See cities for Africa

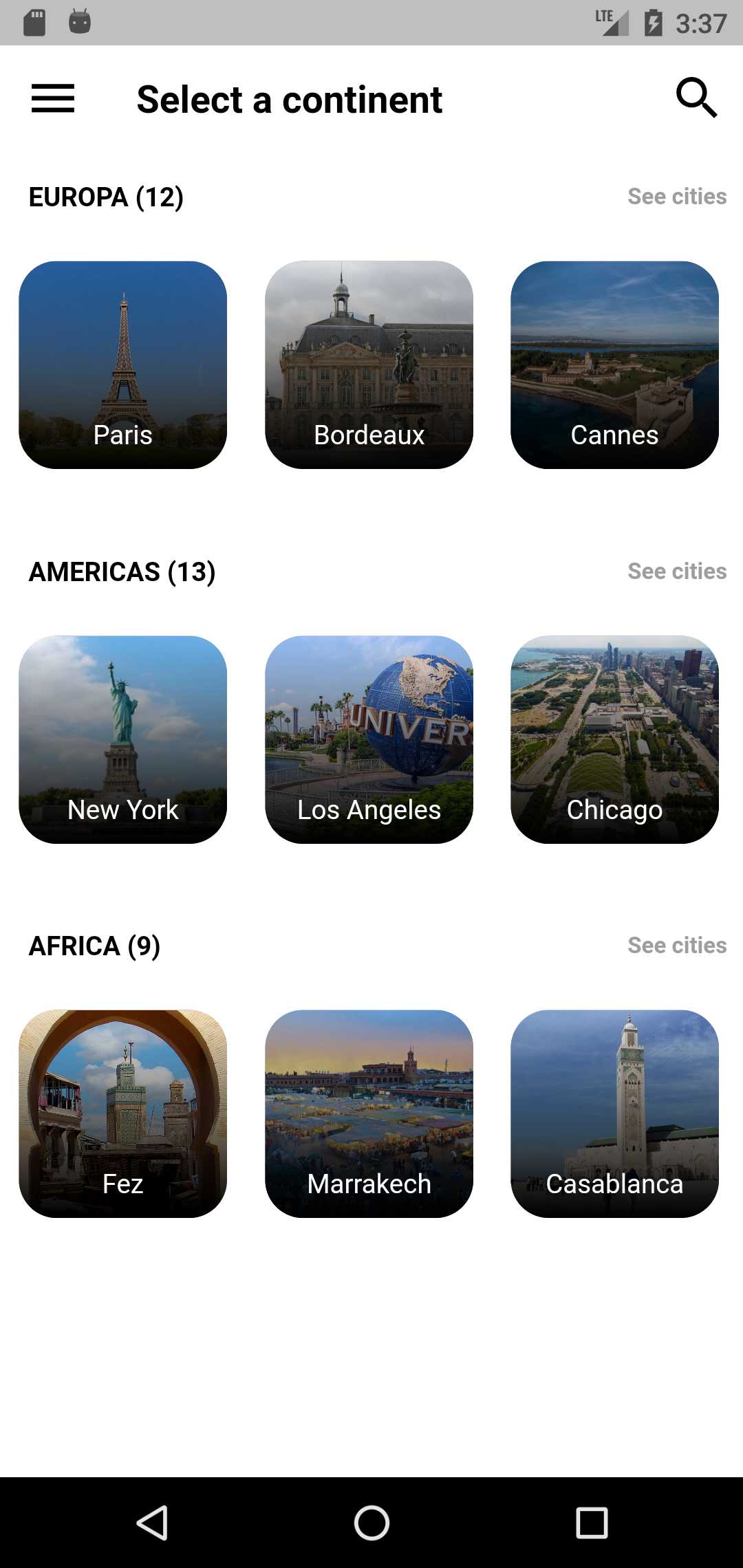pyautogui.click(x=677, y=946)
